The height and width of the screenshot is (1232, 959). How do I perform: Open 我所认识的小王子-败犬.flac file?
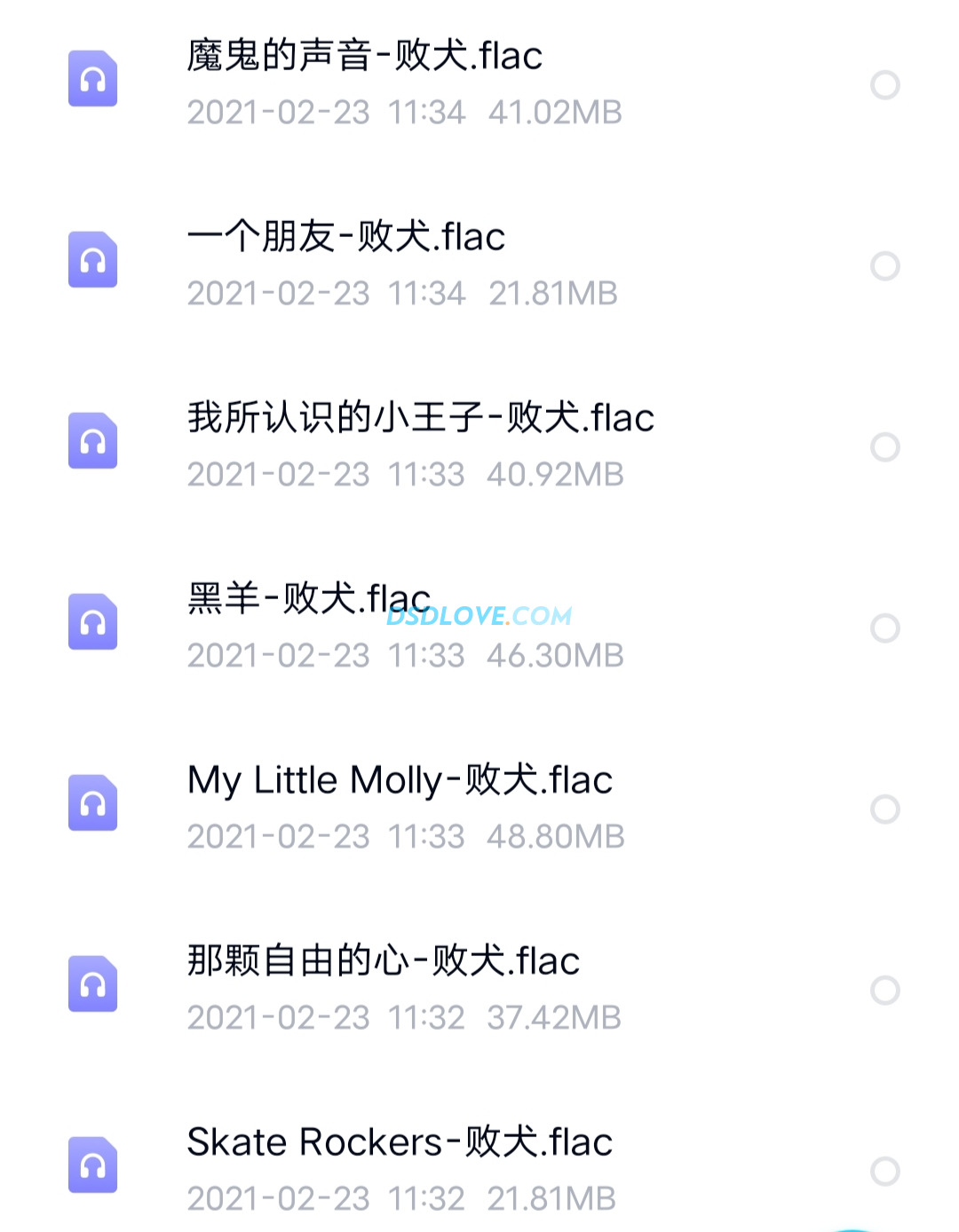(420, 419)
